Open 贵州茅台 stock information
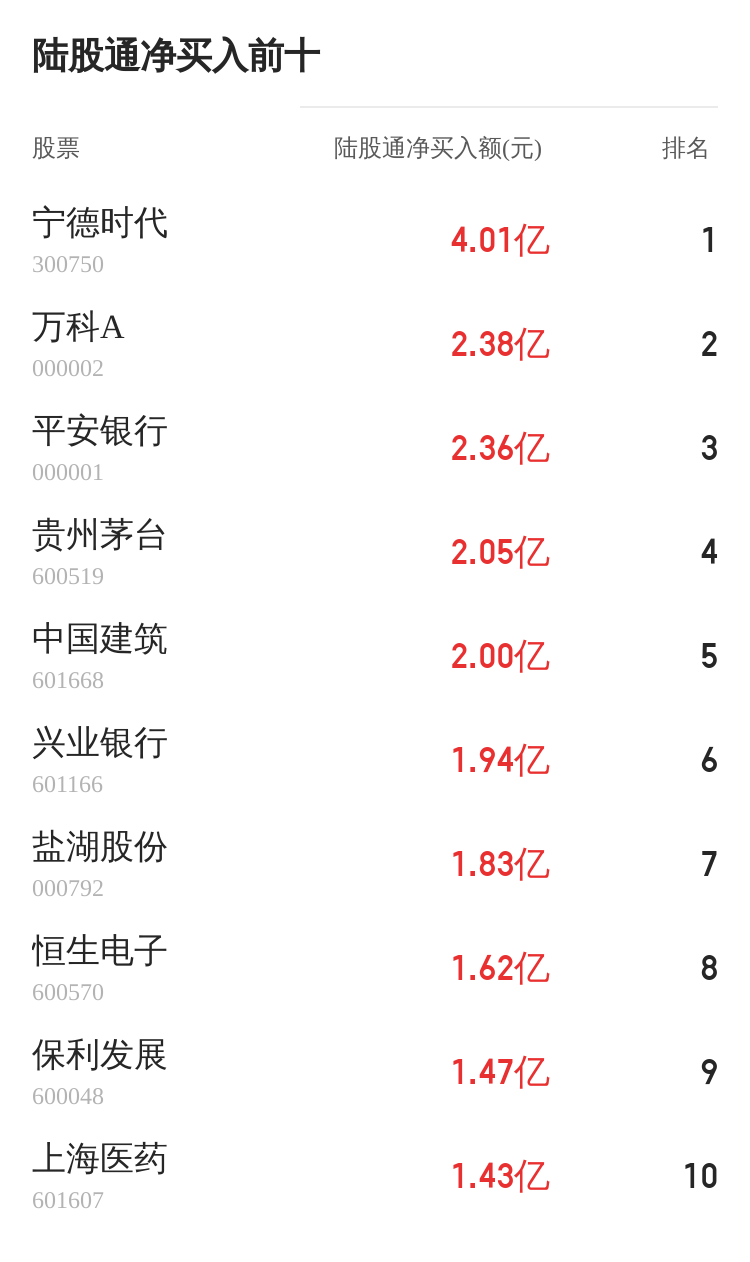This screenshot has width=750, height=1262. pos(100,536)
